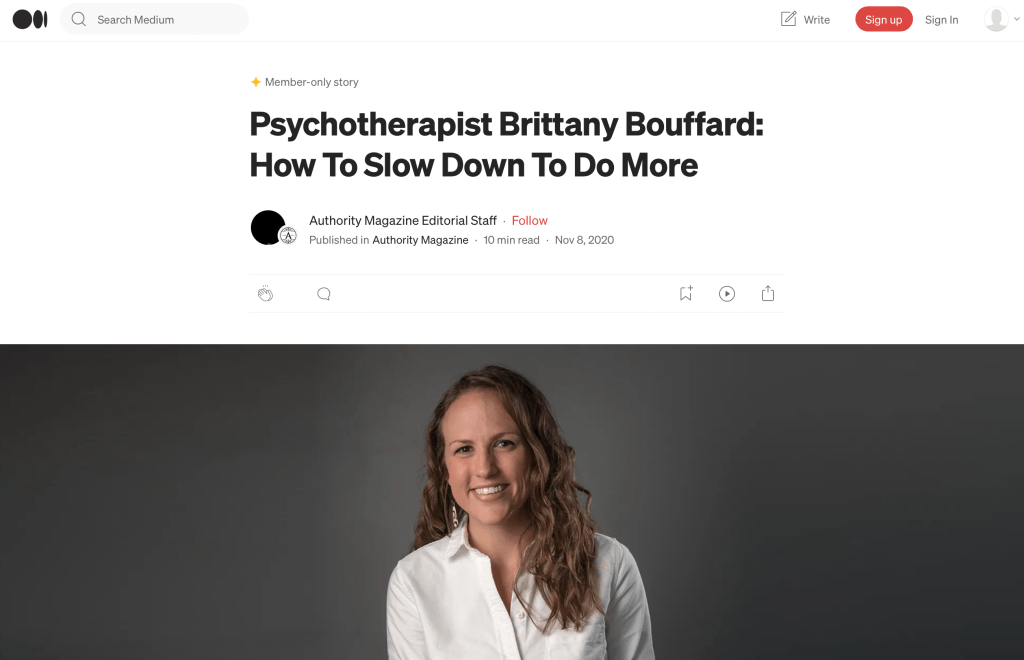Listen to this article
The image size is (1024, 660).
click(x=727, y=294)
